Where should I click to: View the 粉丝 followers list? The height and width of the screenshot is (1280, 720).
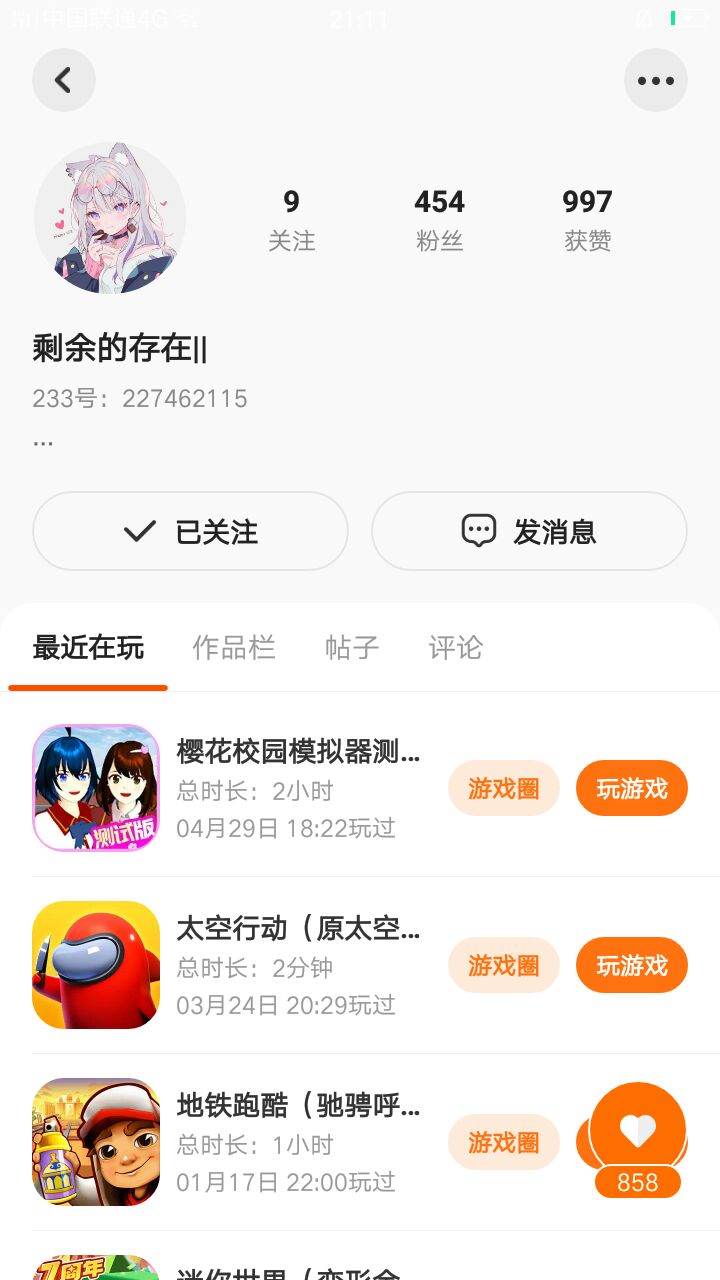(439, 220)
